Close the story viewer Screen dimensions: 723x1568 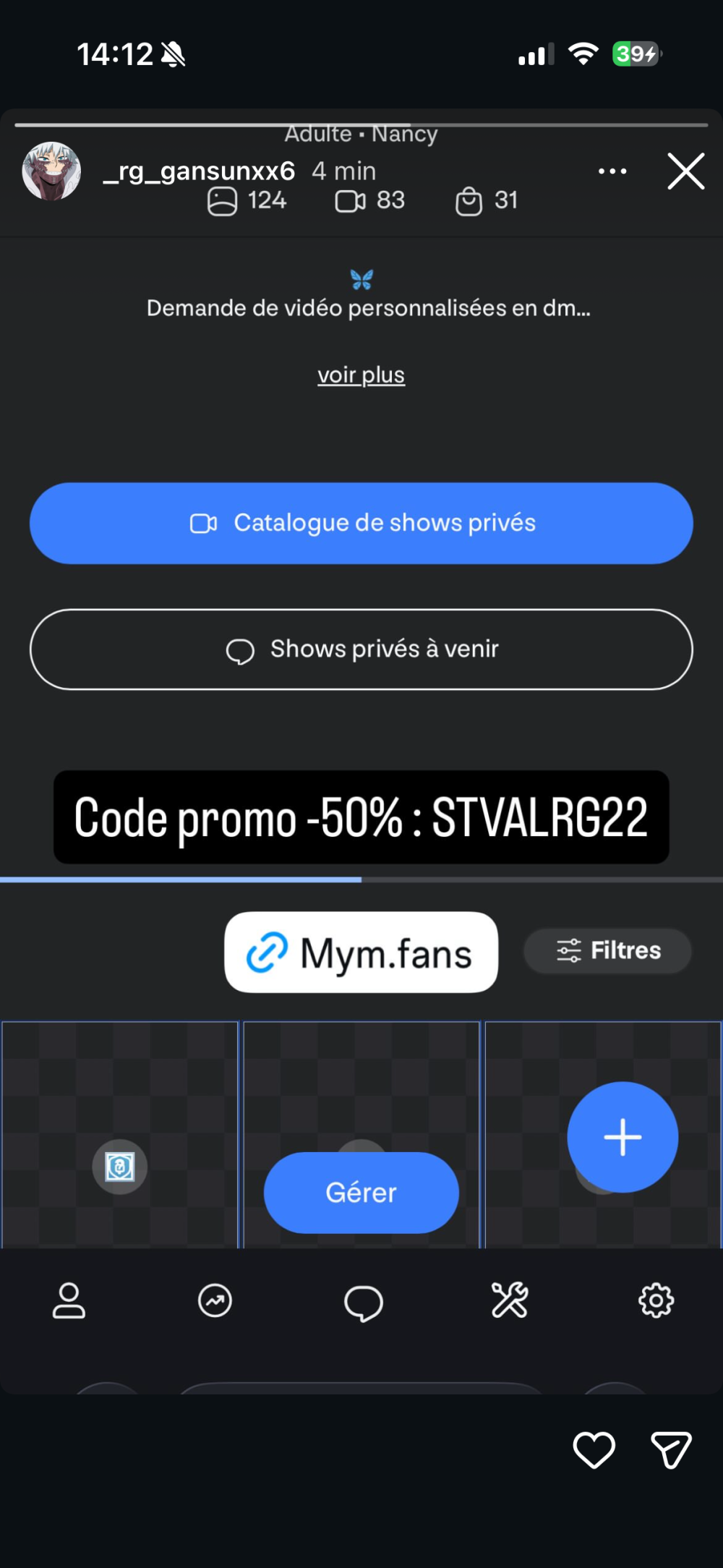pyautogui.click(x=685, y=171)
